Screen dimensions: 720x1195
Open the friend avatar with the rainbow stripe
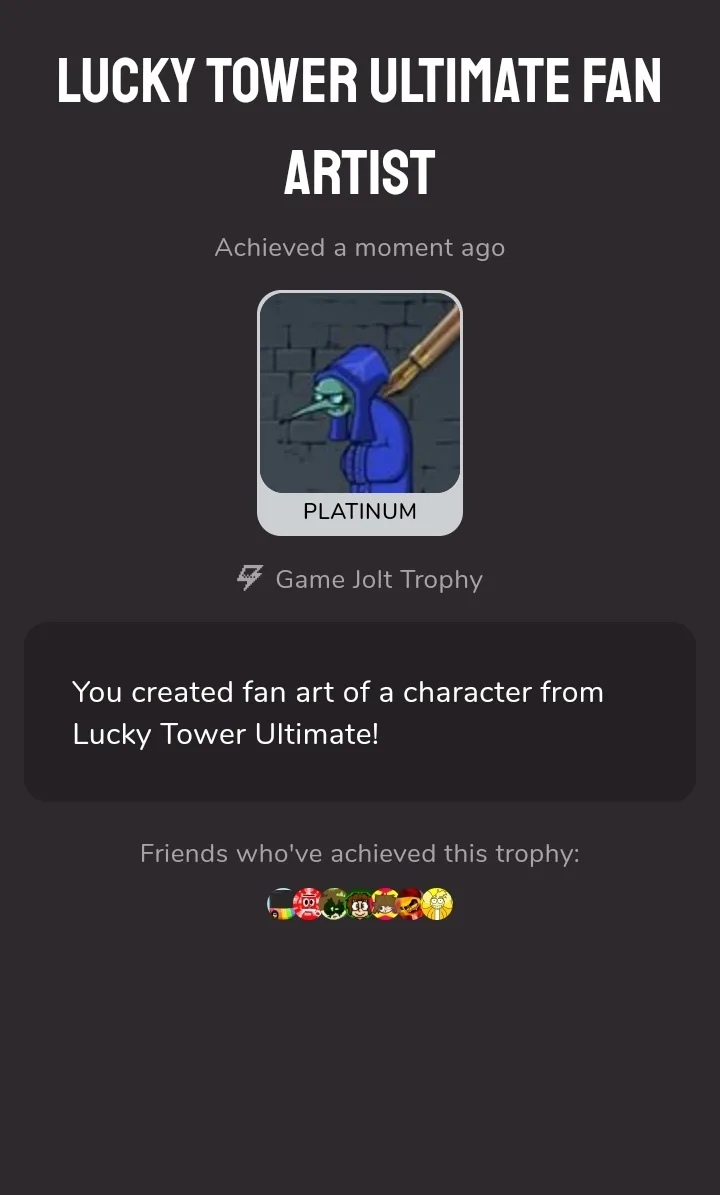282,905
